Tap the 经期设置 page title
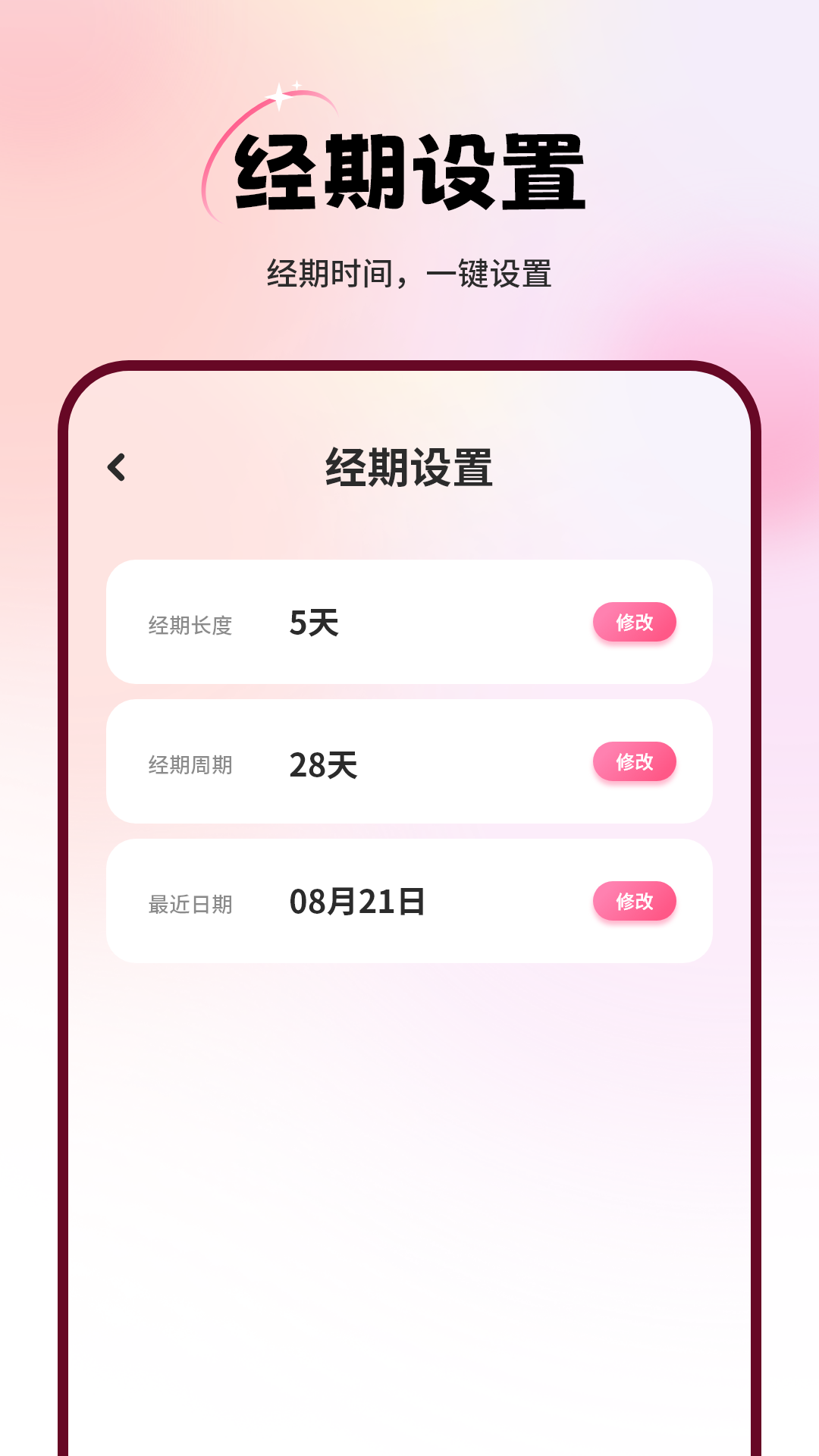Screen dimensions: 819x1456 coord(409,467)
